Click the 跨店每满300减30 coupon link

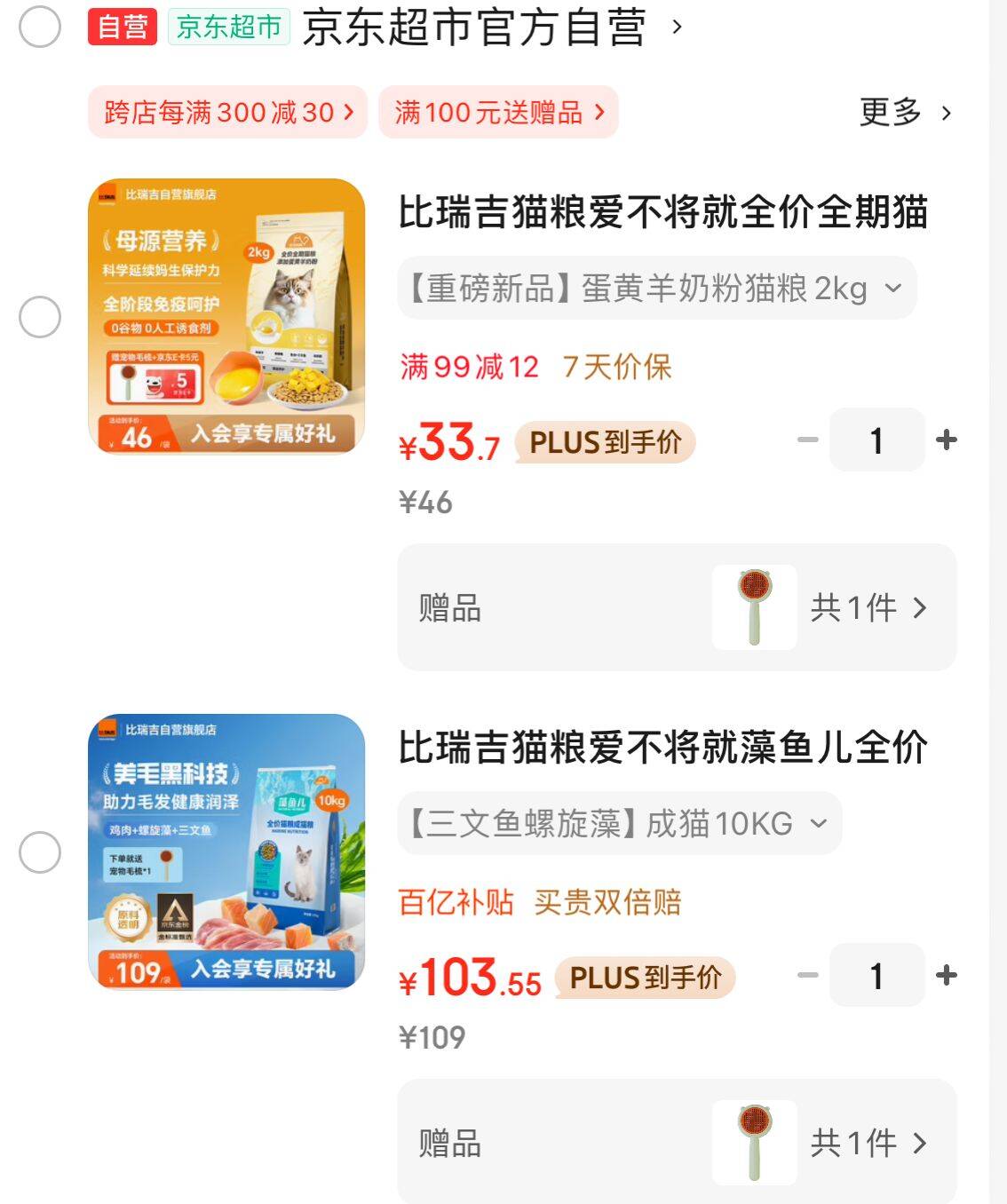[225, 112]
